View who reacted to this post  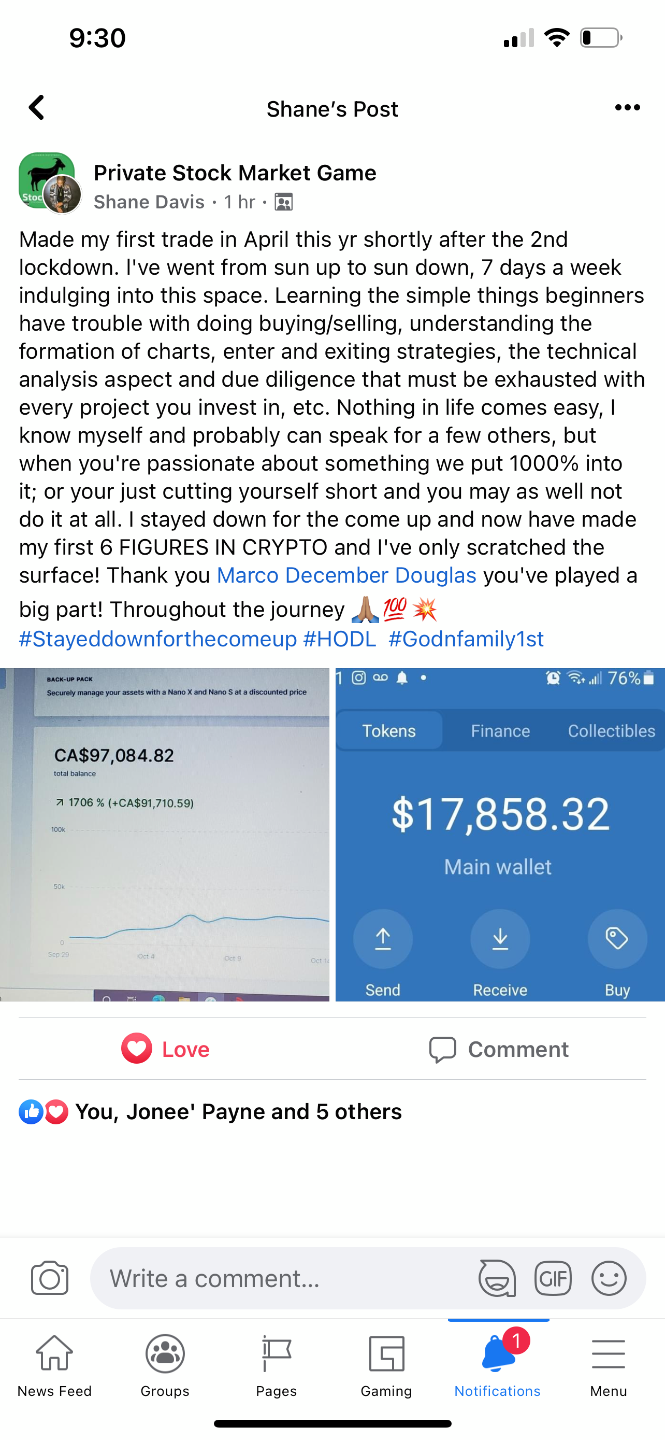238,1112
